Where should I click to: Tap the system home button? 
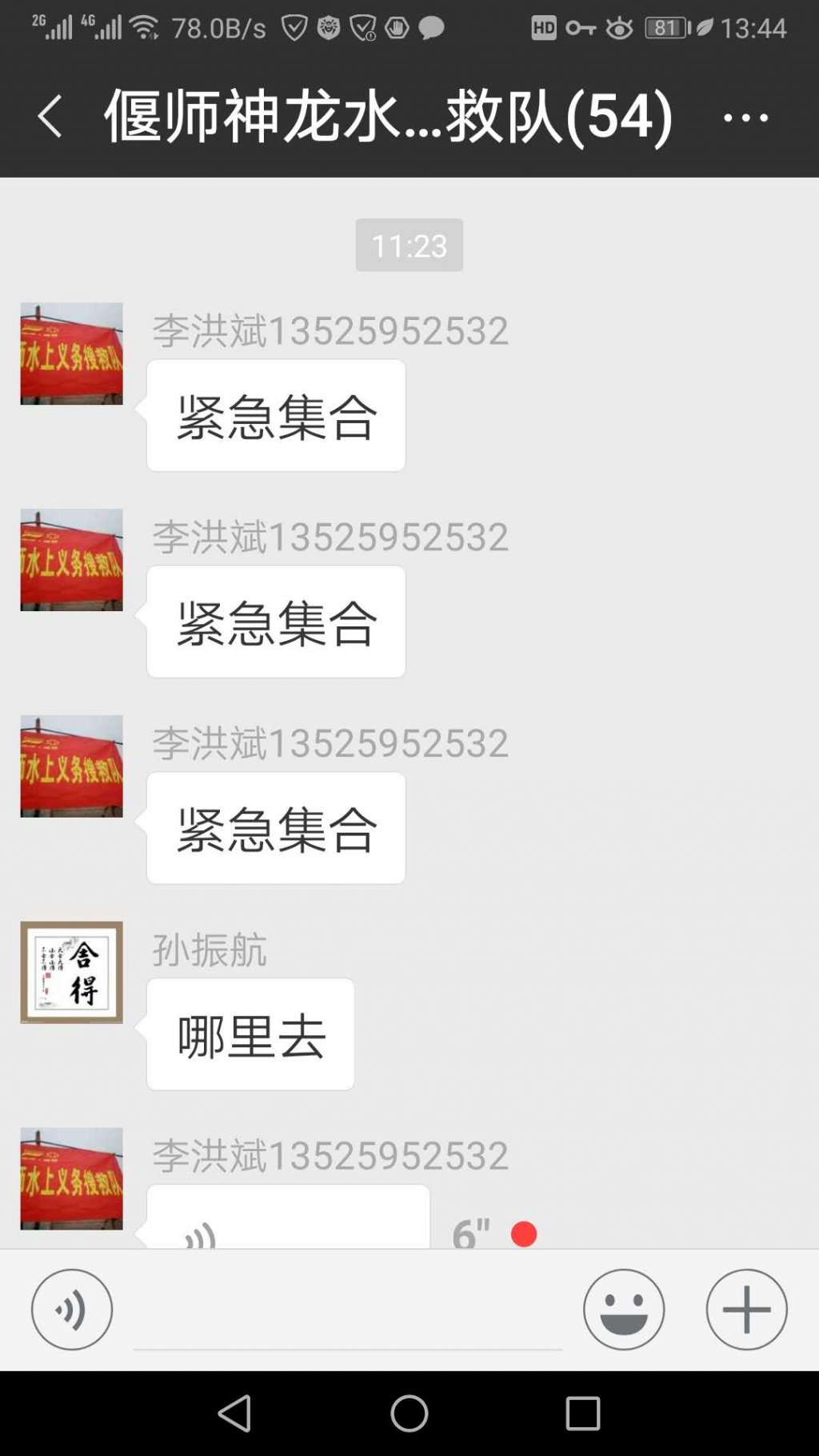pos(409,1414)
